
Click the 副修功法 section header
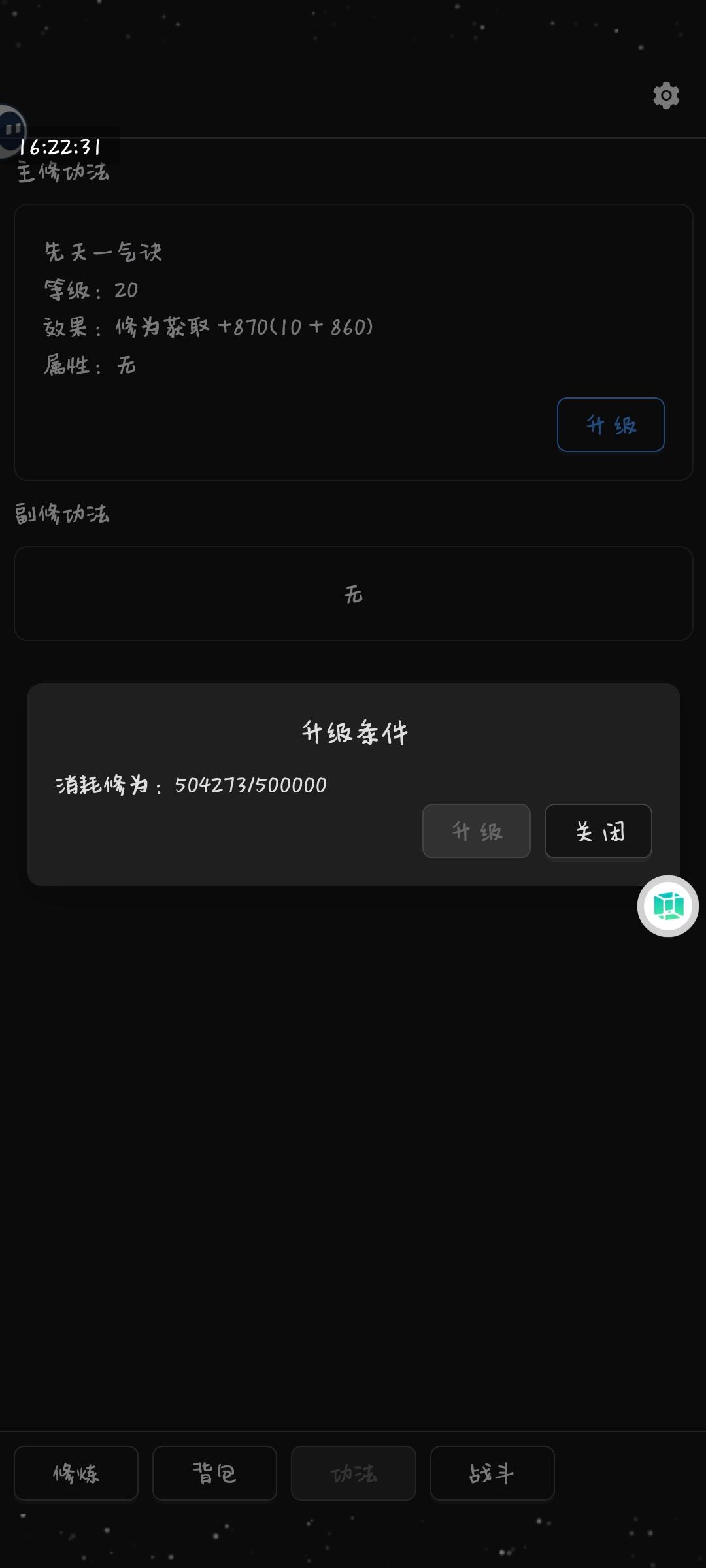pyautogui.click(x=62, y=514)
